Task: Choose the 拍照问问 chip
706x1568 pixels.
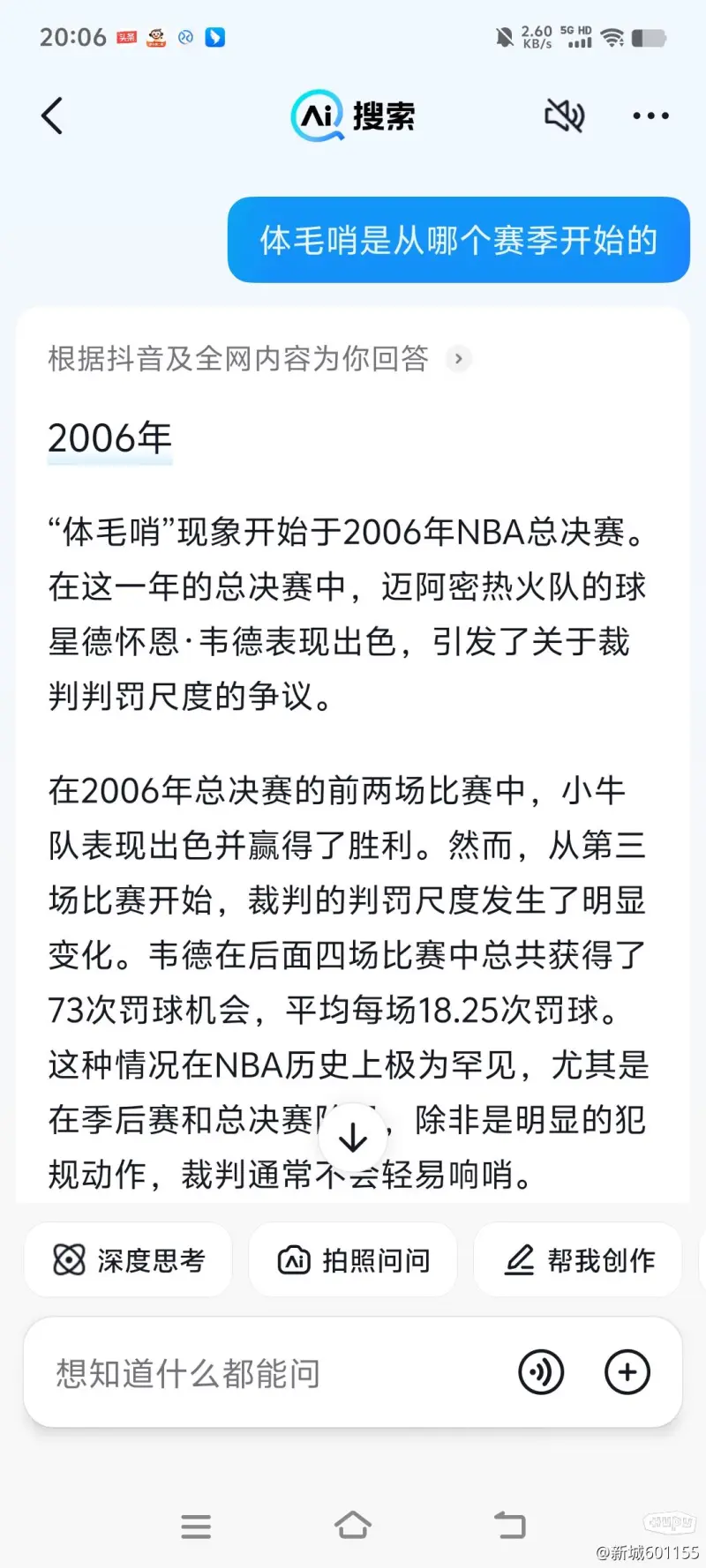Action: pos(353,1259)
